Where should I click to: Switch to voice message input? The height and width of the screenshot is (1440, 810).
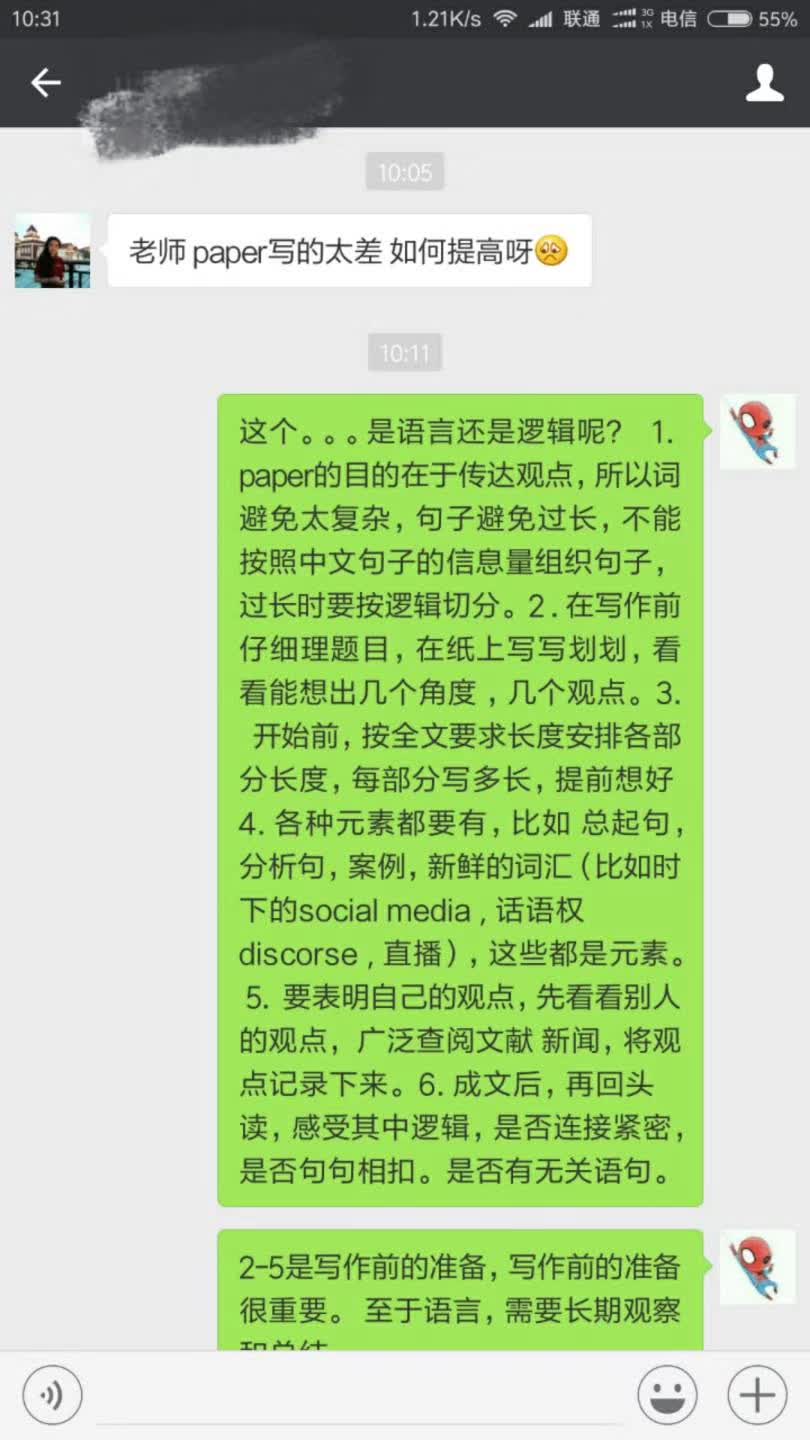pos(52,1394)
